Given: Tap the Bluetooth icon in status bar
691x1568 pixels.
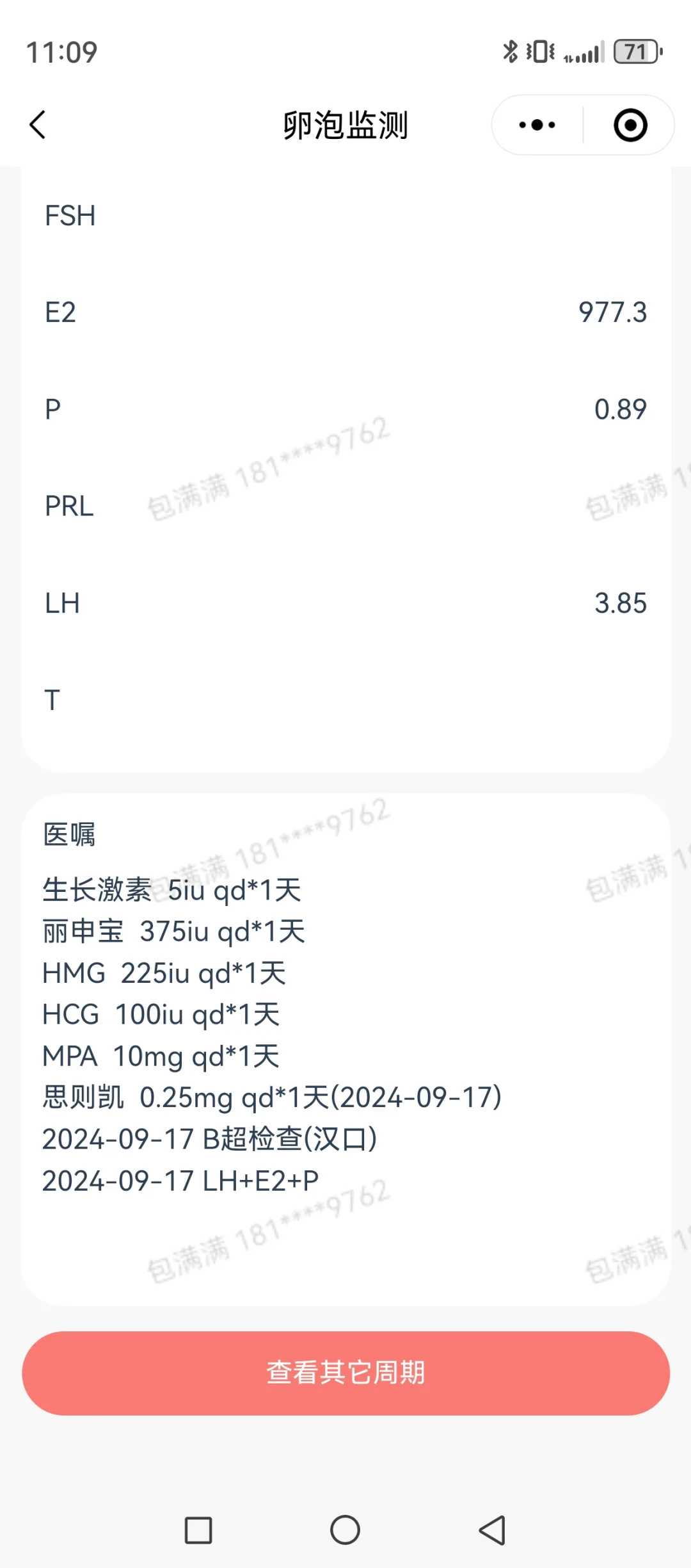Looking at the screenshot, I should [x=510, y=53].
